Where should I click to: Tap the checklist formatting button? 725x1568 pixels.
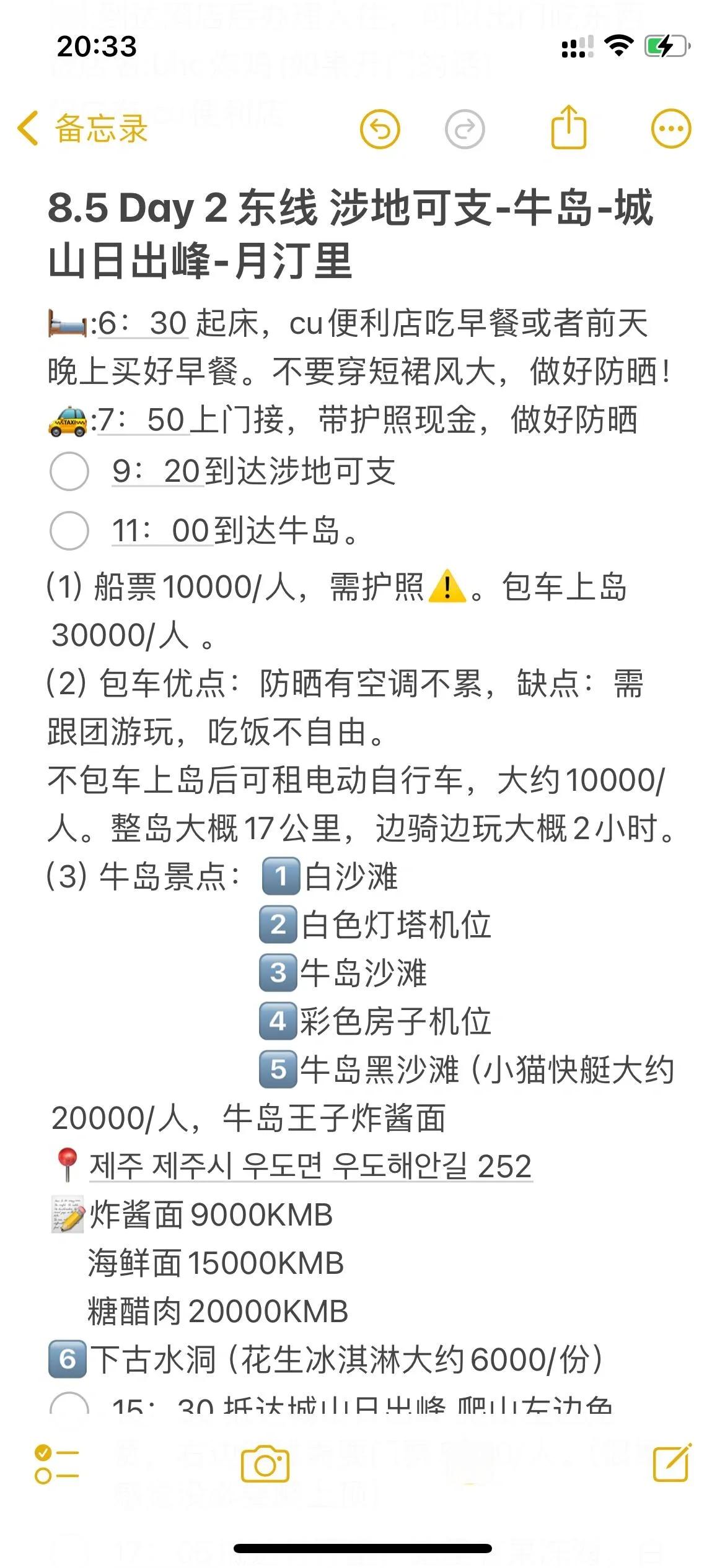(56, 1464)
